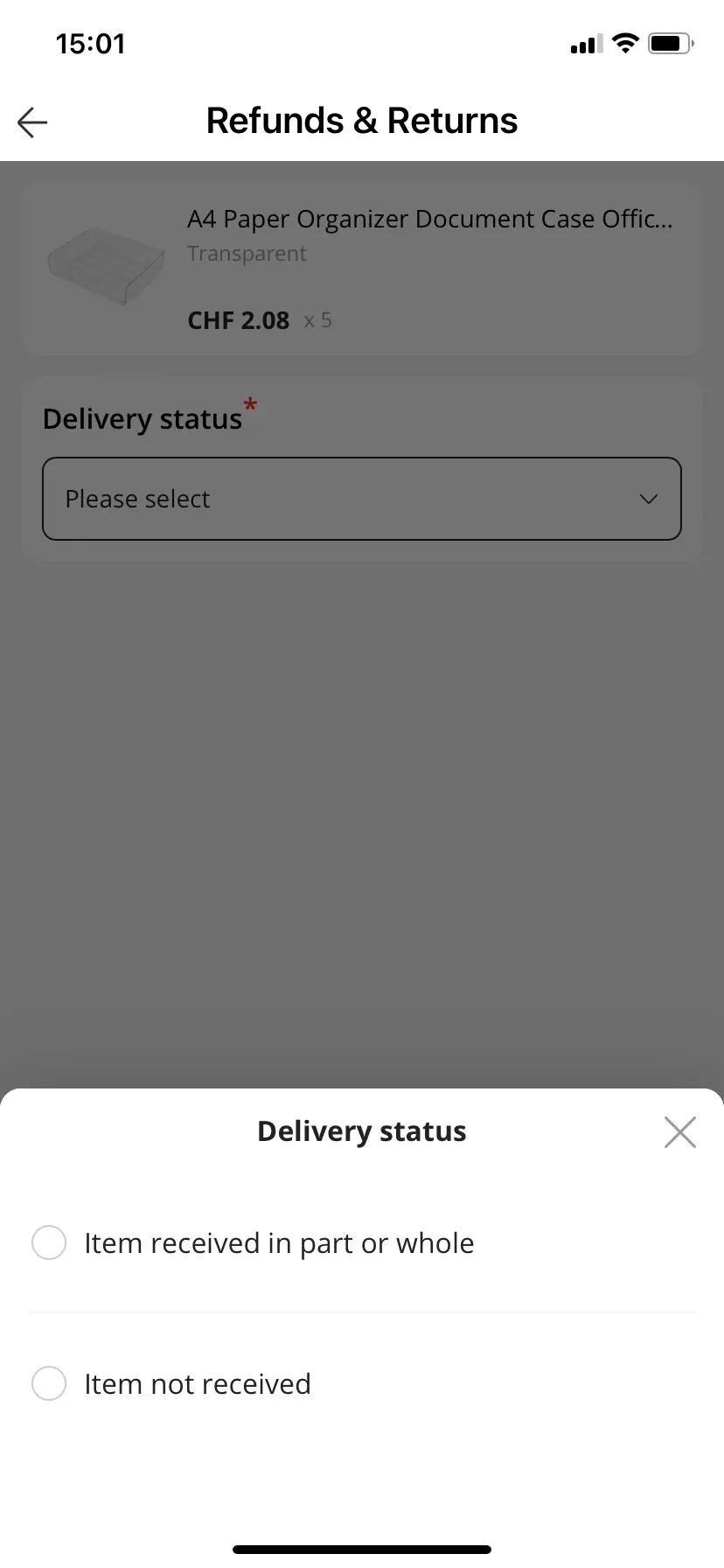724x1568 pixels.
Task: Go back from Refunds & Returns
Action: click(32, 122)
